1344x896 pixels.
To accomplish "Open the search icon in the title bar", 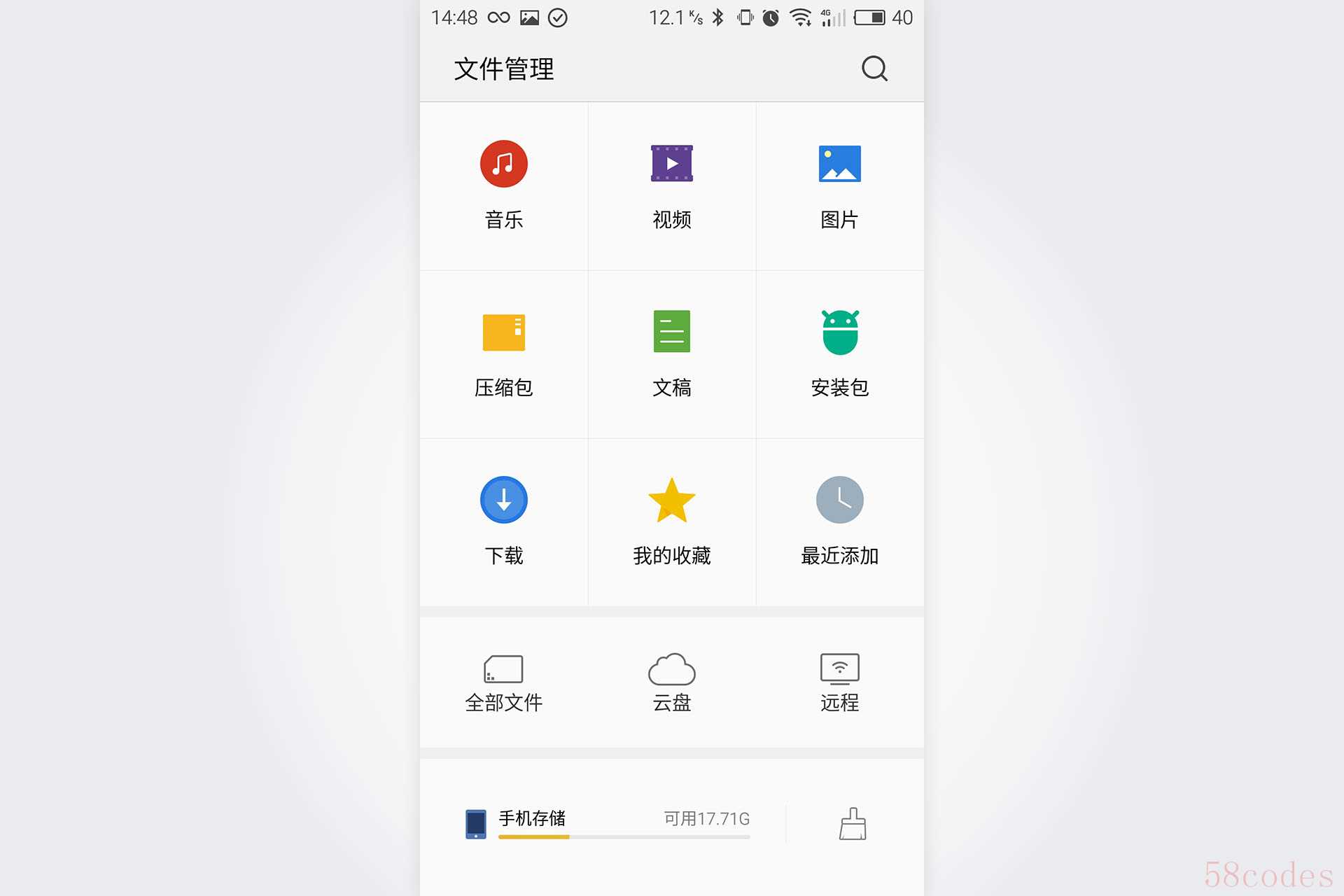I will 874,69.
